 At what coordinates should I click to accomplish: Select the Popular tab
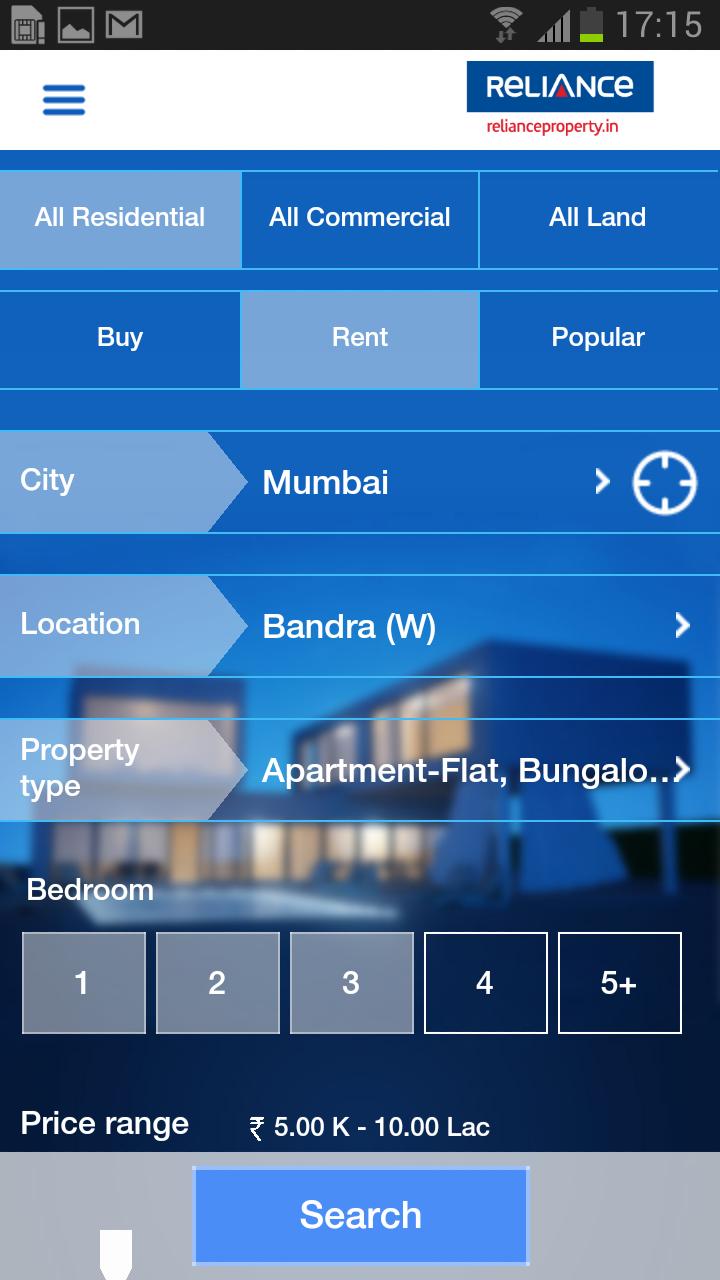[x=598, y=338]
